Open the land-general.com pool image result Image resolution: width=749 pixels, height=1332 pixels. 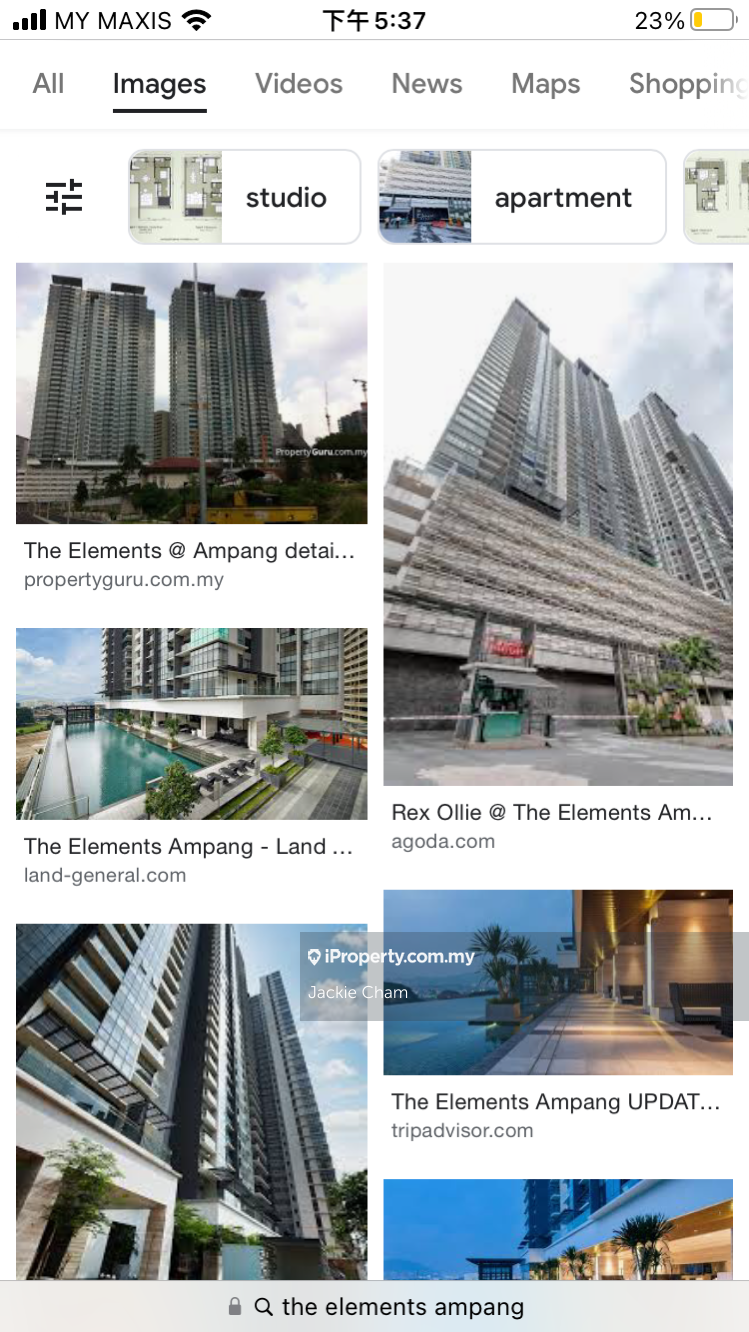(x=191, y=723)
